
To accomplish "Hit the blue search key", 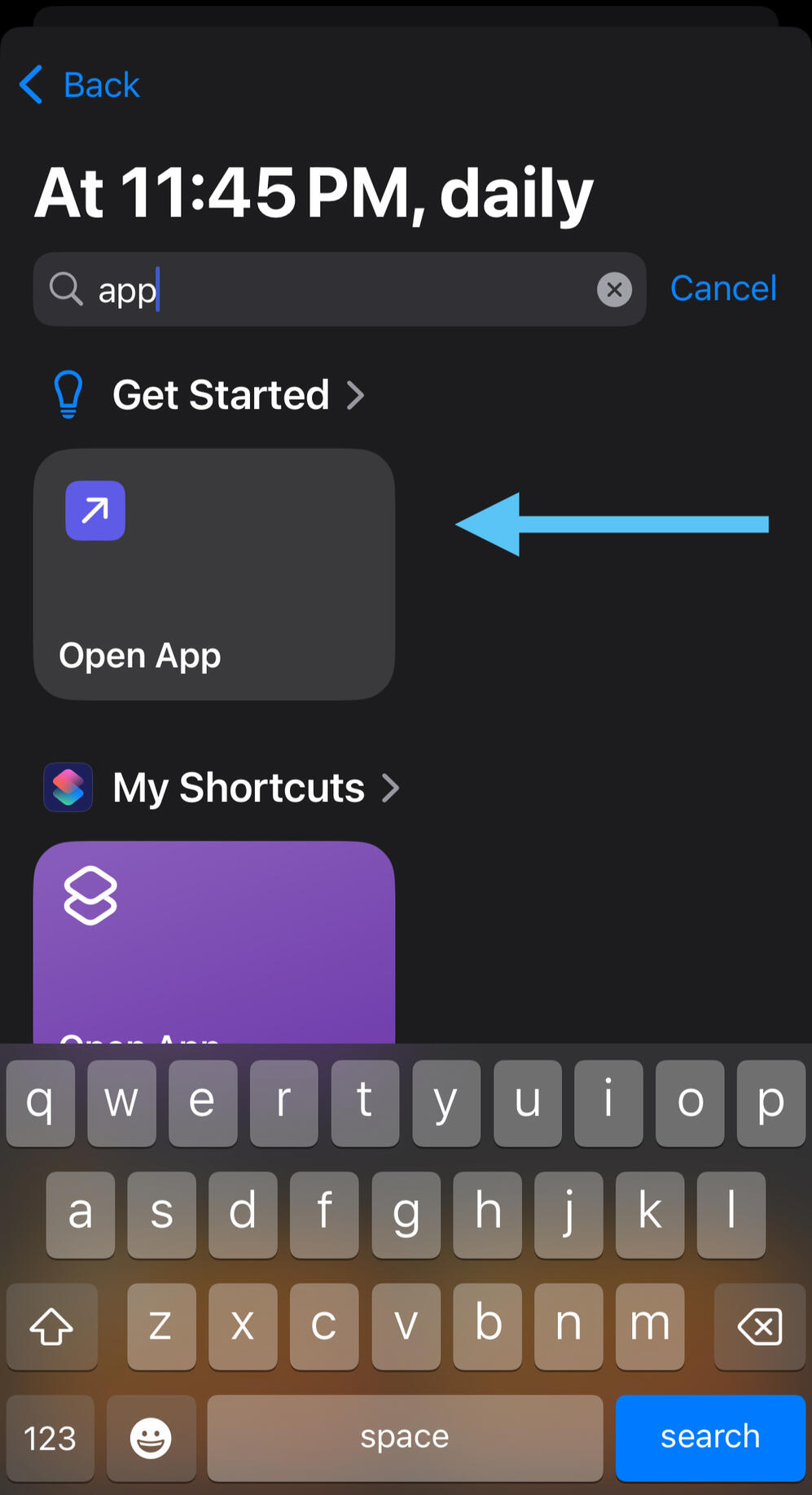I will point(709,1437).
